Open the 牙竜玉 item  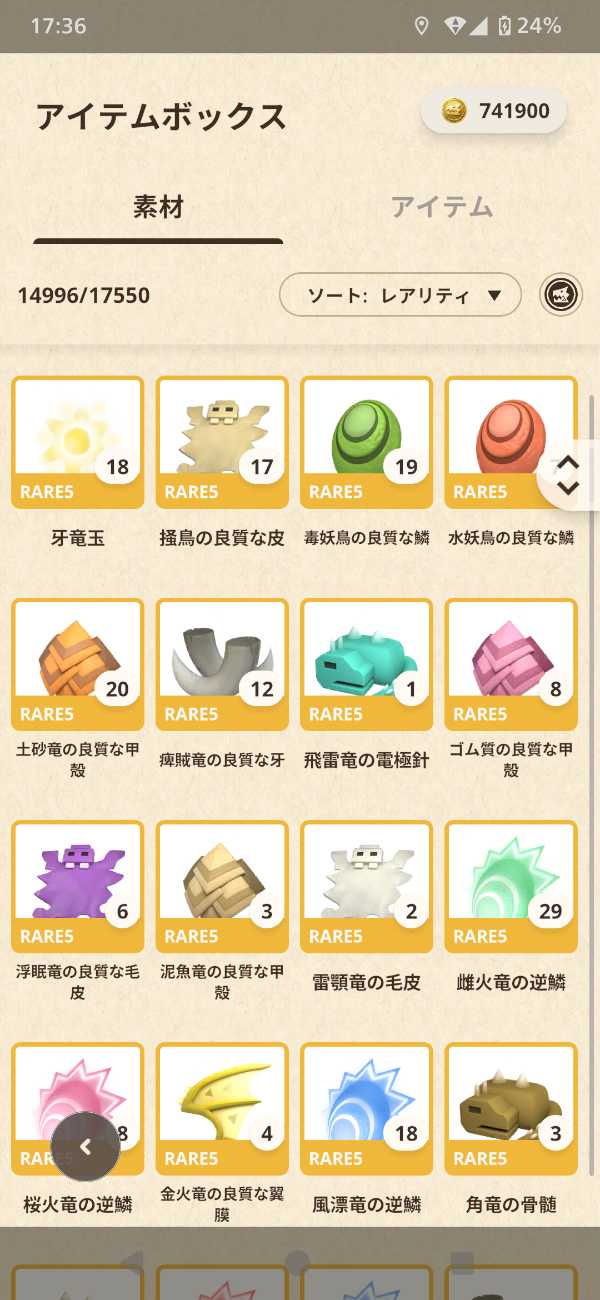(77, 442)
